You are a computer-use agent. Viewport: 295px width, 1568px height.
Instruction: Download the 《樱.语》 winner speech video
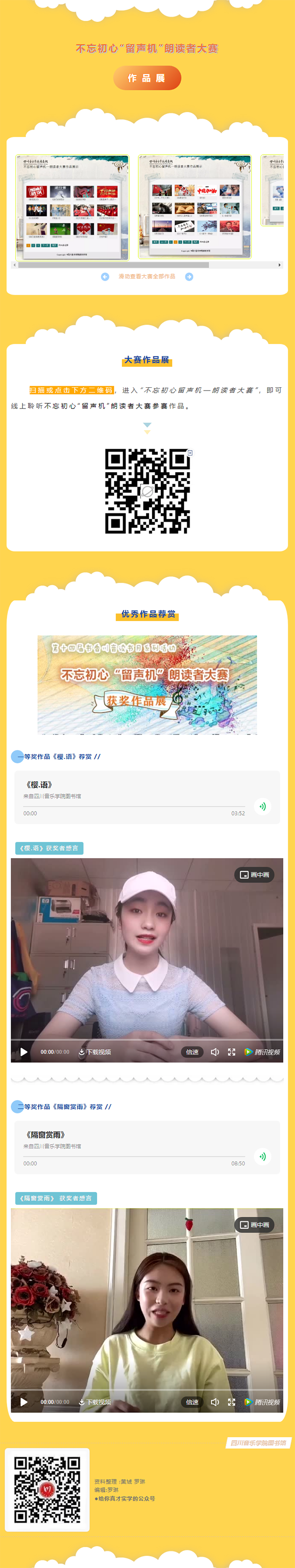95,1052
